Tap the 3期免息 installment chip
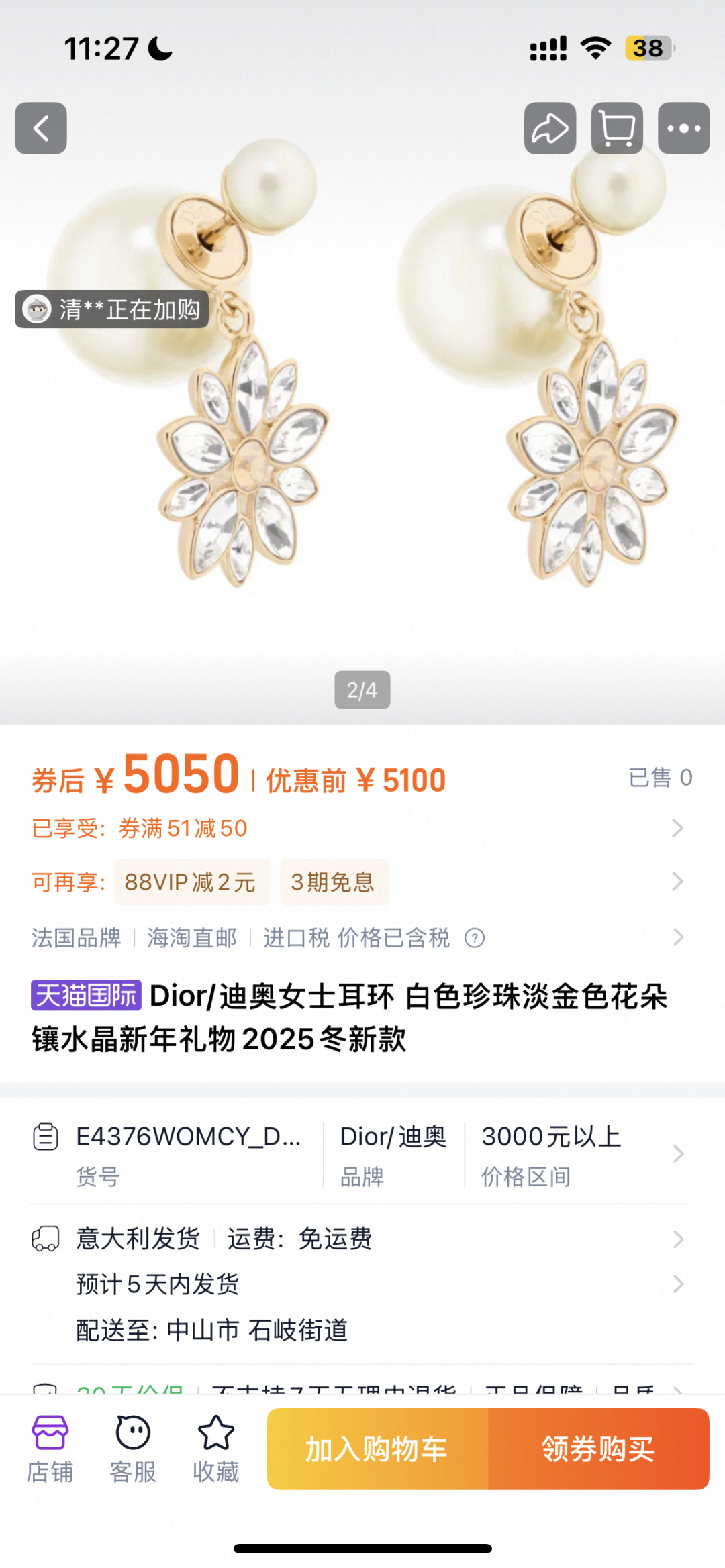Viewport: 725px width, 1568px height. click(333, 882)
